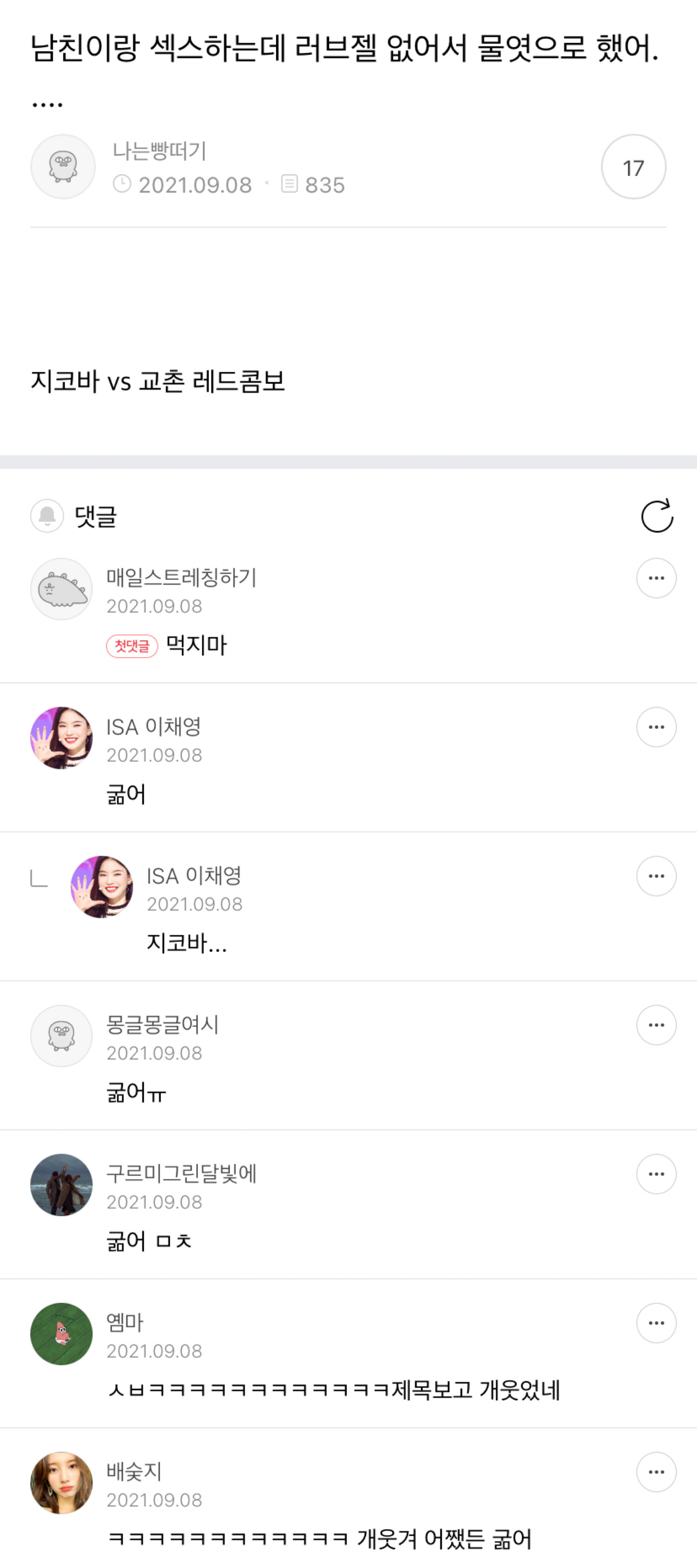
Task: Open more options for 옘마's comment
Action: (x=656, y=1323)
